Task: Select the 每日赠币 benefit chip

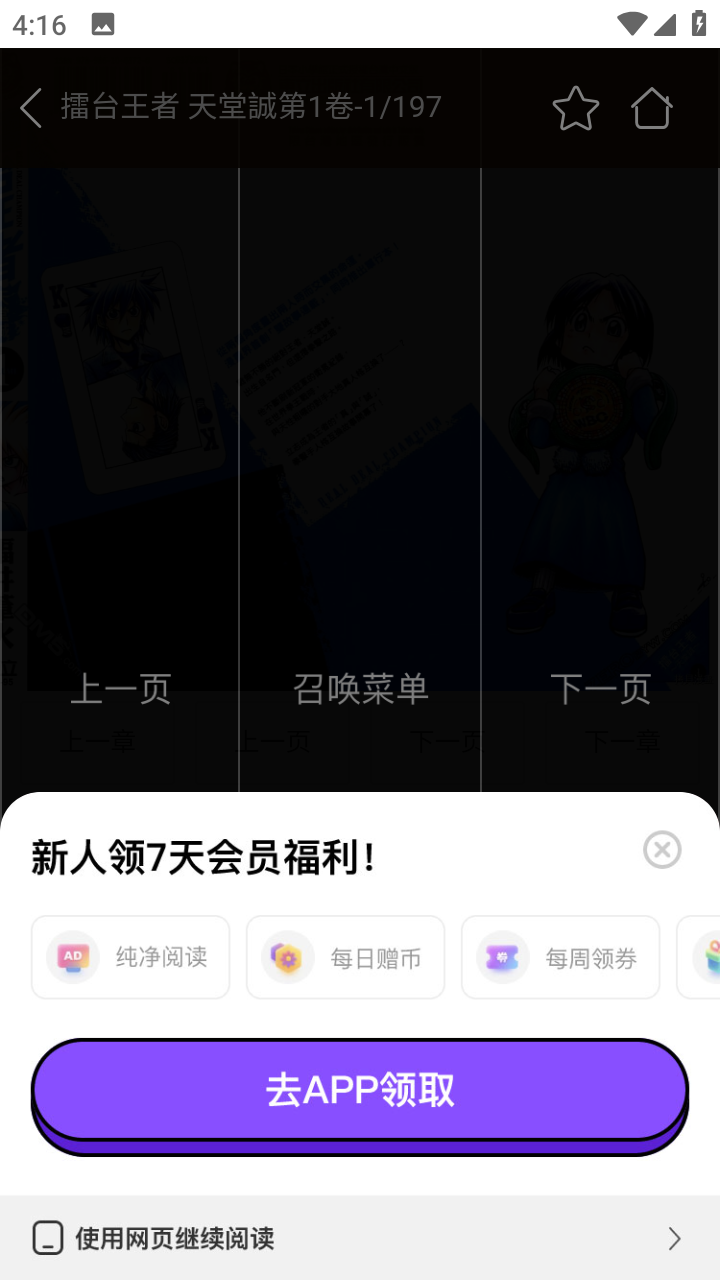Action: pos(345,957)
